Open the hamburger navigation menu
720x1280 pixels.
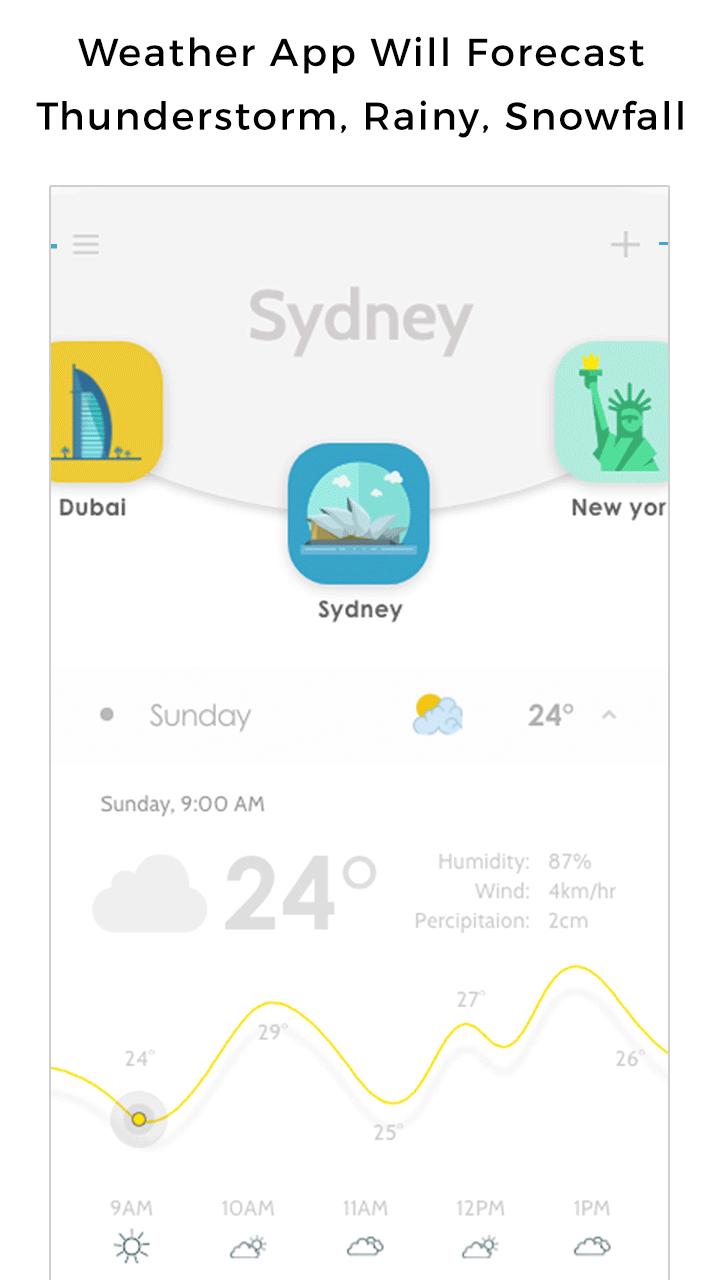point(86,243)
